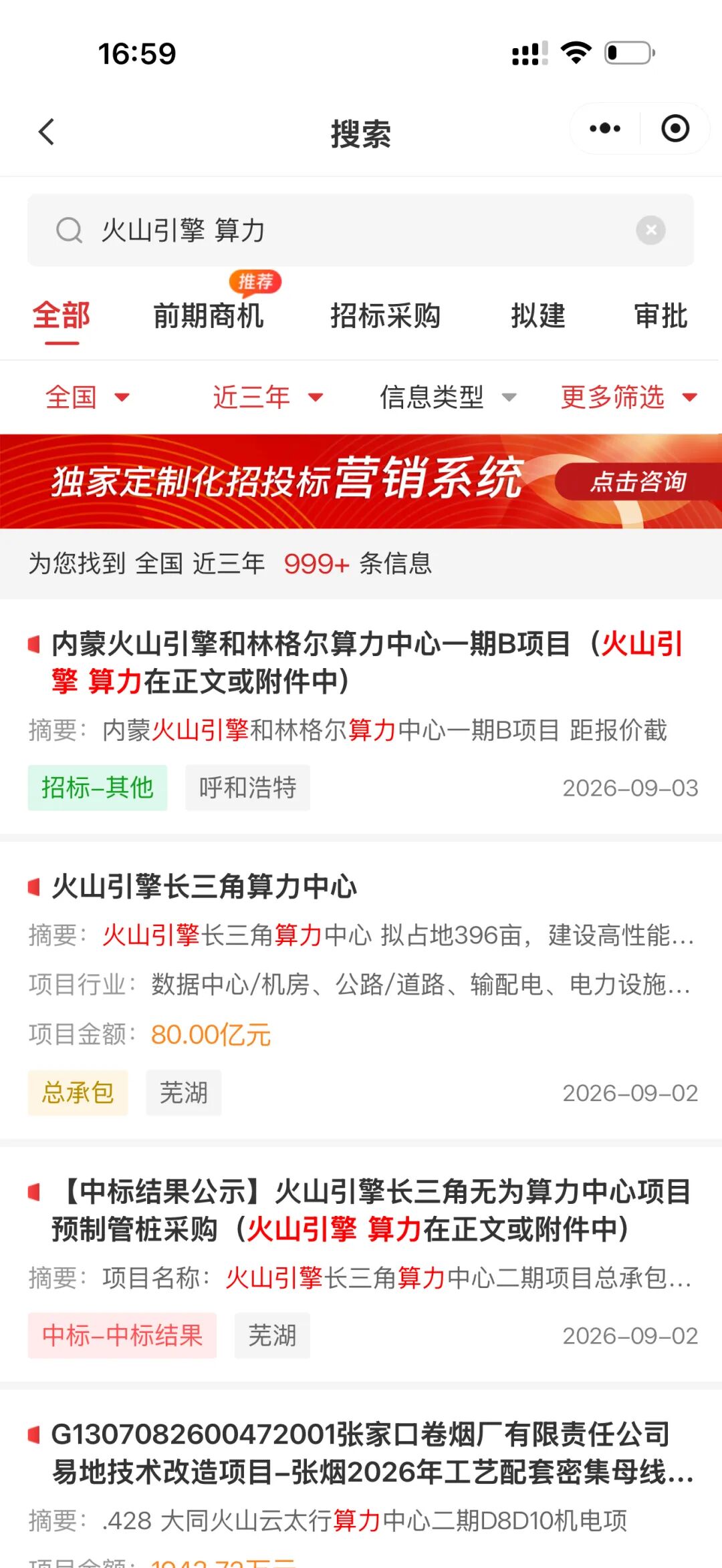Expand the 近三年 time range dropdown
Screen dimensions: 722x1568
[x=268, y=398]
